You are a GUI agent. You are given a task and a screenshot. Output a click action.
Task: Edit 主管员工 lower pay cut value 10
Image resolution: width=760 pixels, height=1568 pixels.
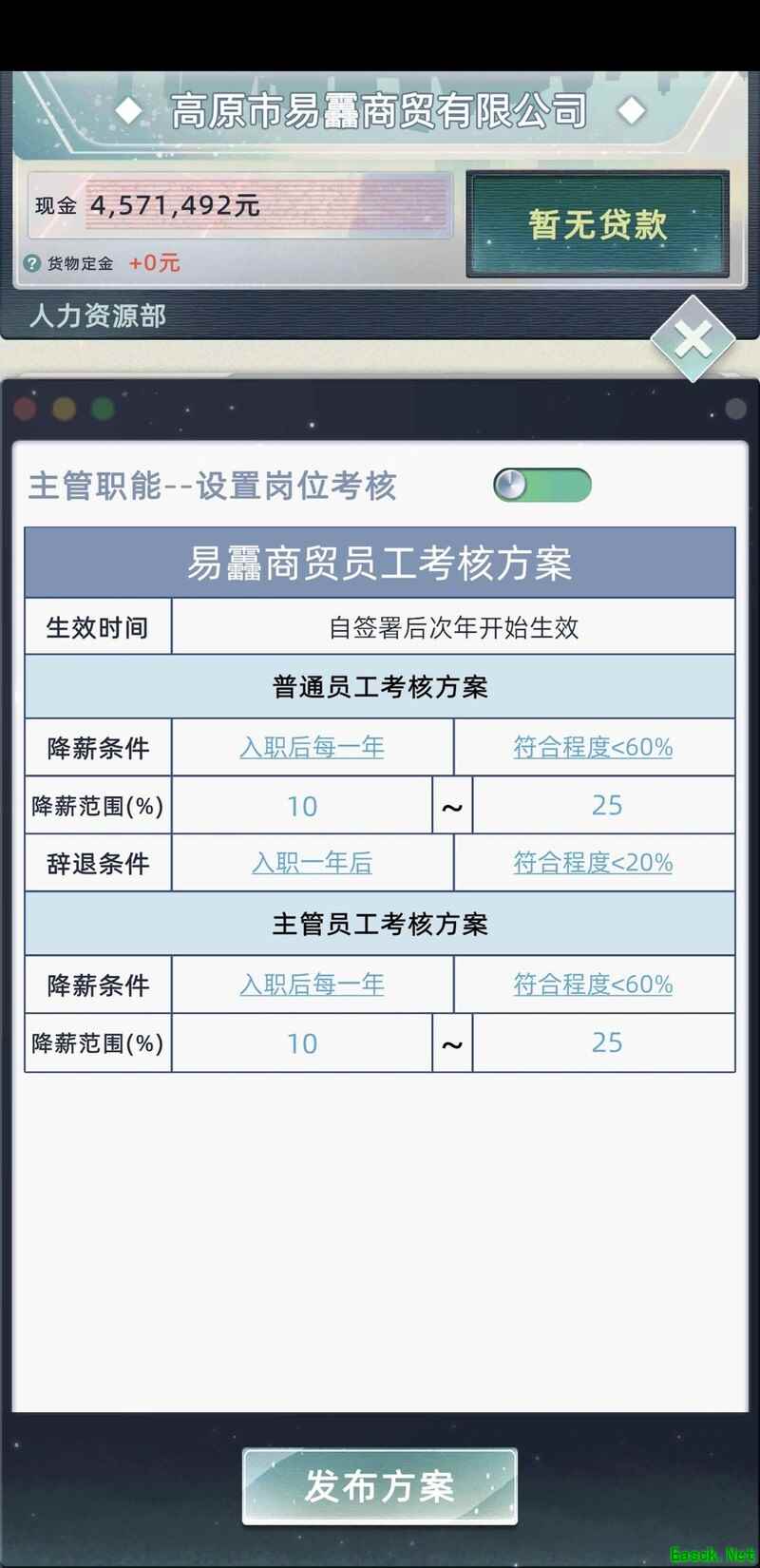(302, 1043)
